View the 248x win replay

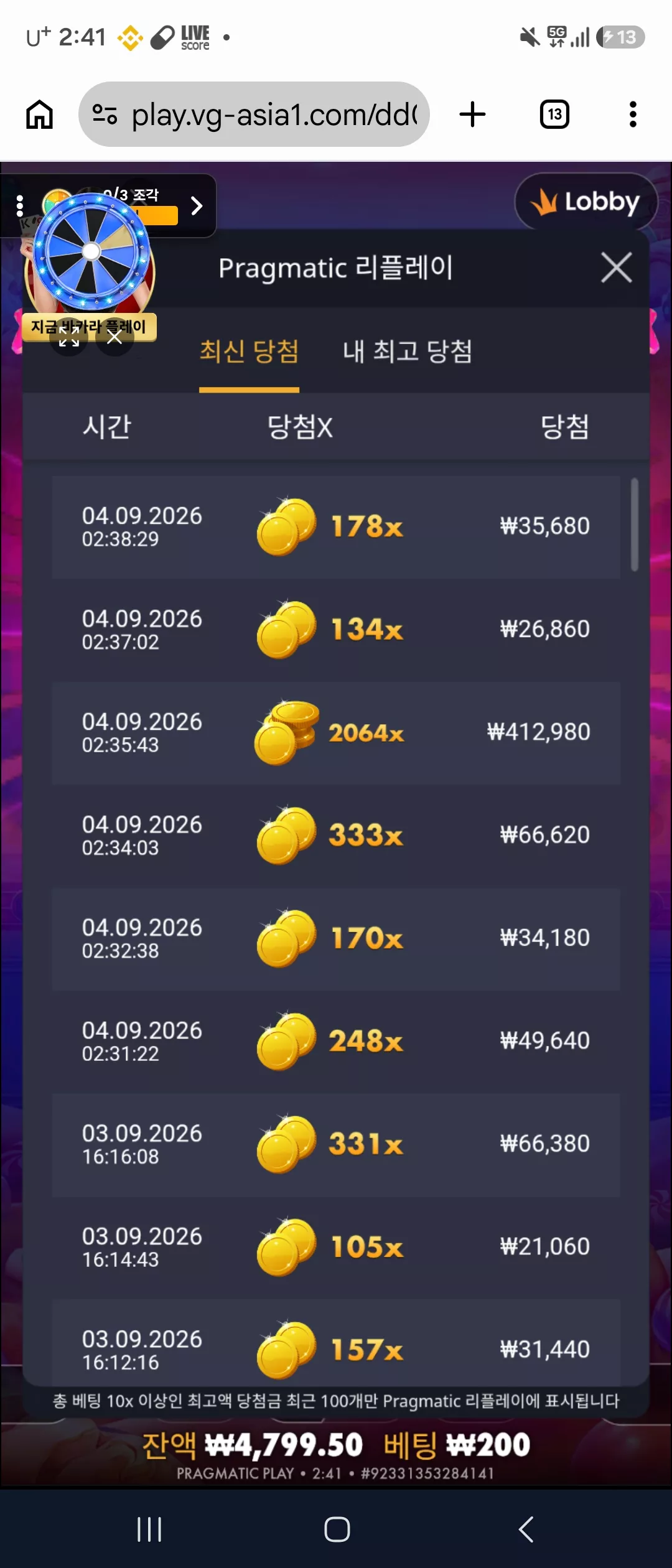click(x=336, y=1042)
